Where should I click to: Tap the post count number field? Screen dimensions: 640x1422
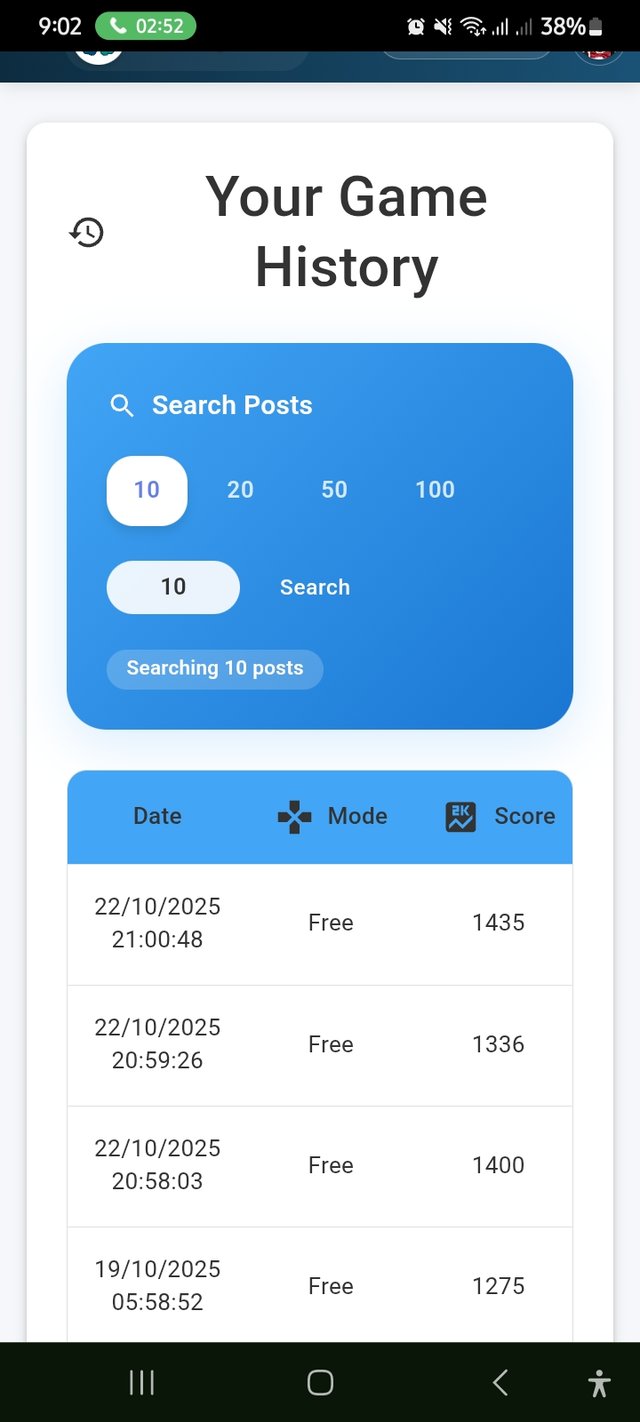(x=173, y=587)
